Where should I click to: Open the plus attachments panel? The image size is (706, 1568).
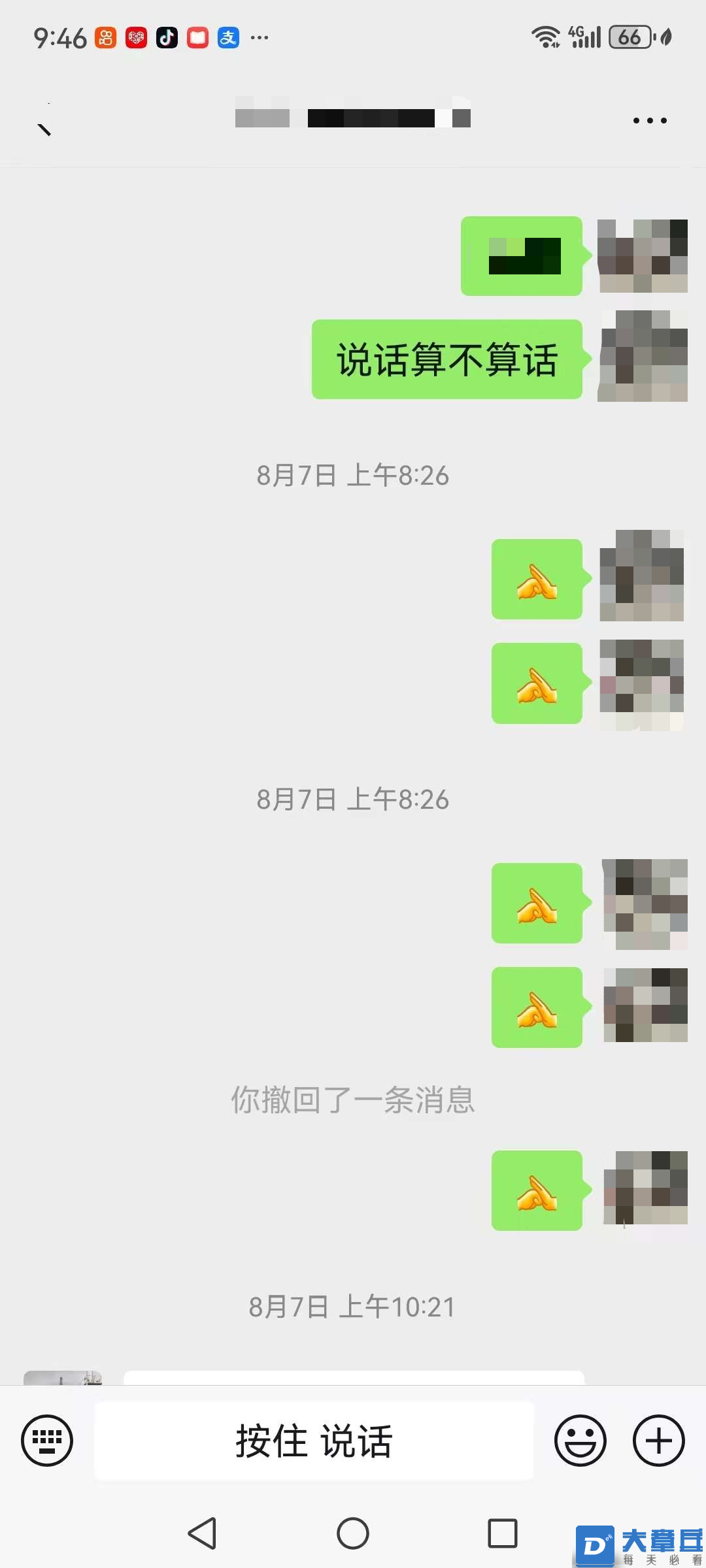click(658, 1440)
